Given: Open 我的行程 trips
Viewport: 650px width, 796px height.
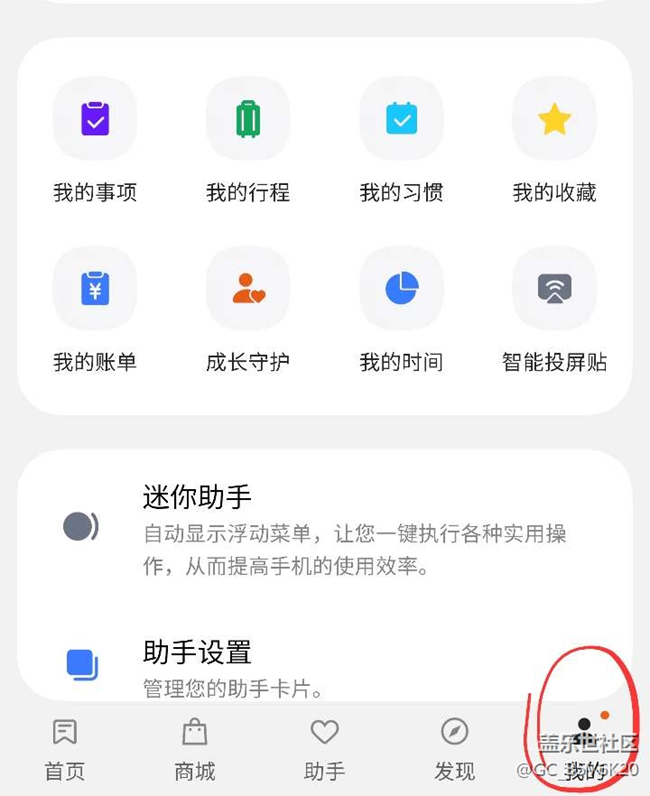Looking at the screenshot, I should pos(248,141).
